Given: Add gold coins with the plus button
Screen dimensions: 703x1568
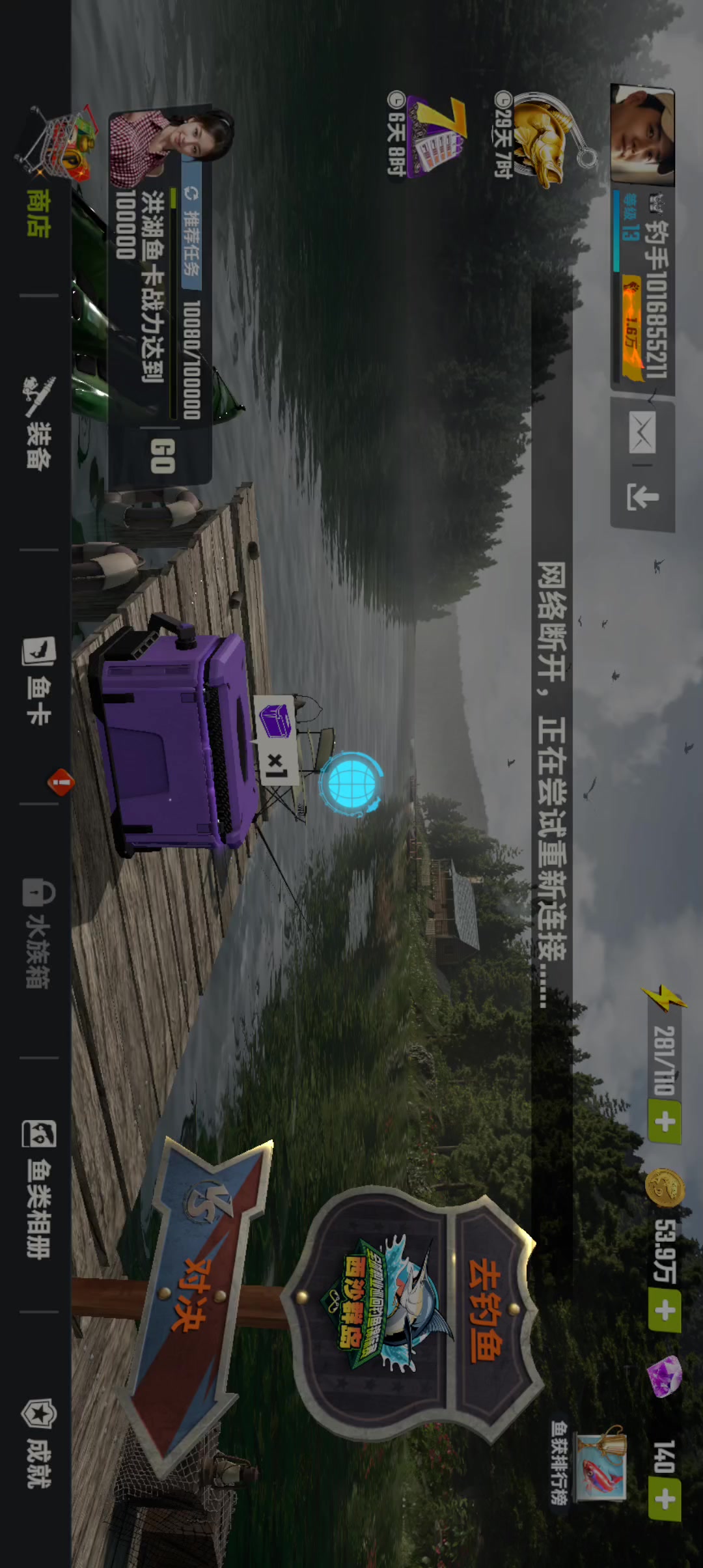Looking at the screenshot, I should (x=664, y=1310).
